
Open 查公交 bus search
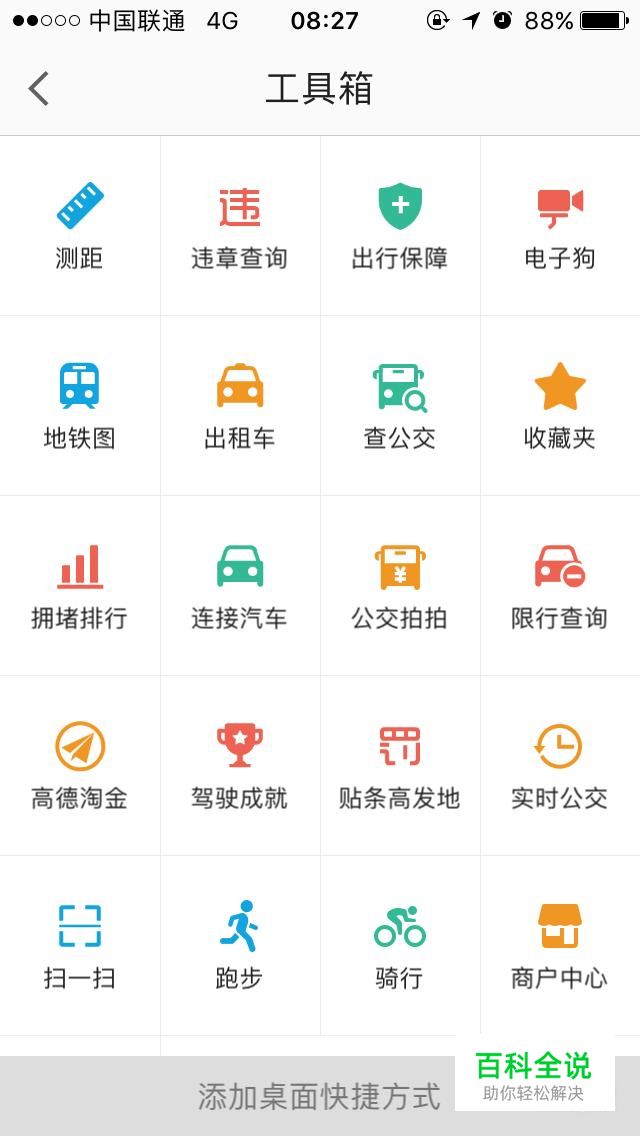pos(400,406)
